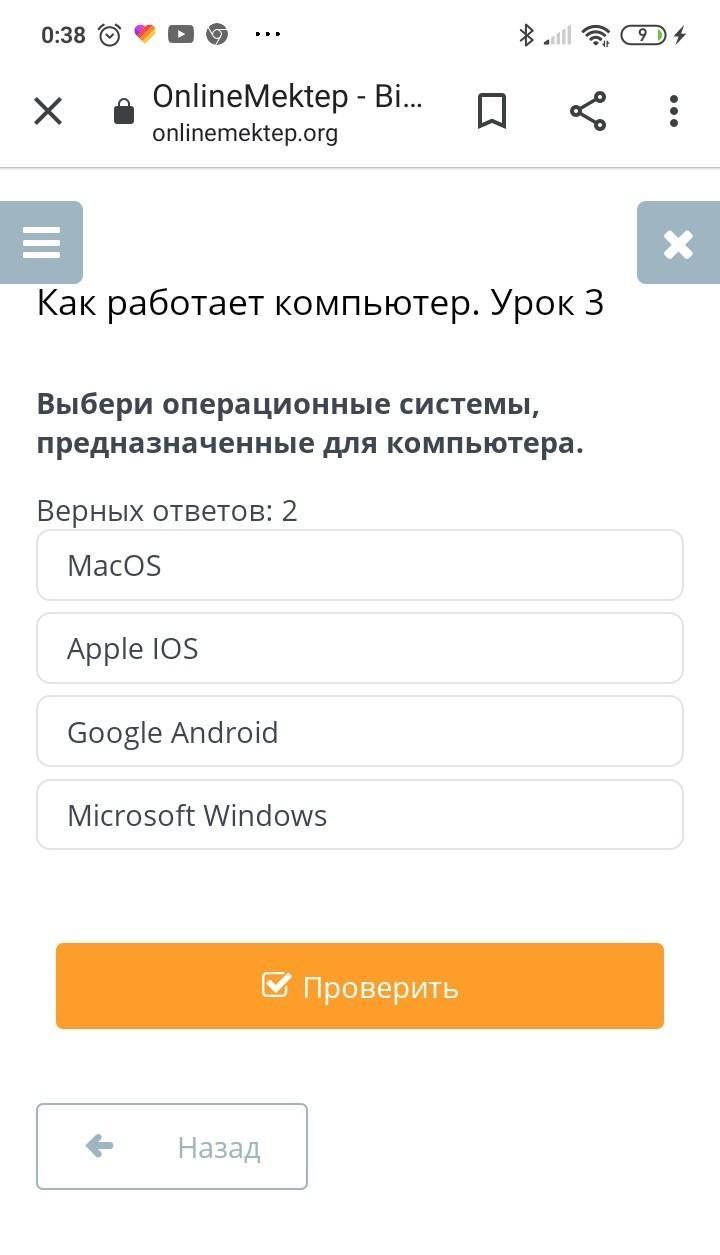Choose the Apple IOS answer

point(360,649)
